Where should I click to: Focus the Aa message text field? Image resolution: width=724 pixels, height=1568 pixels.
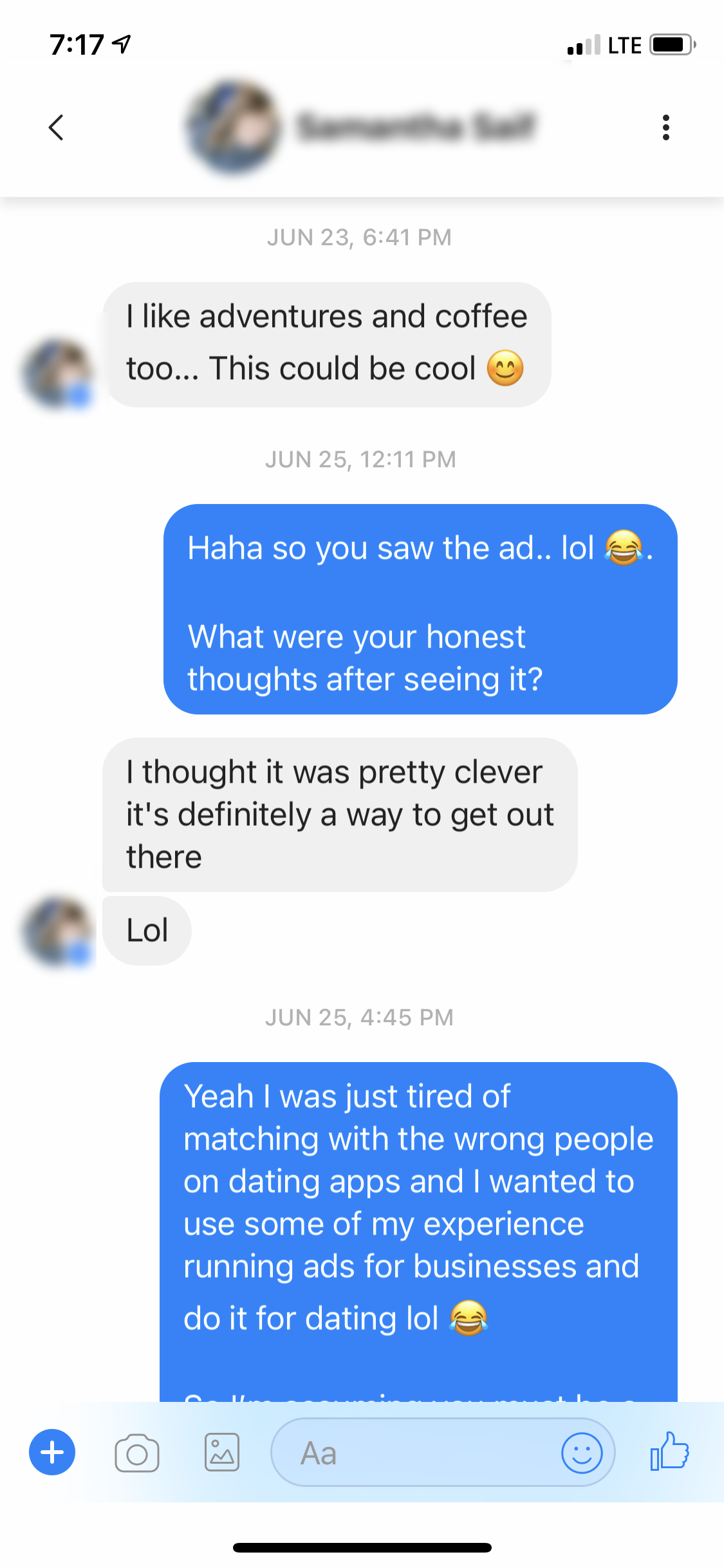[412, 1453]
